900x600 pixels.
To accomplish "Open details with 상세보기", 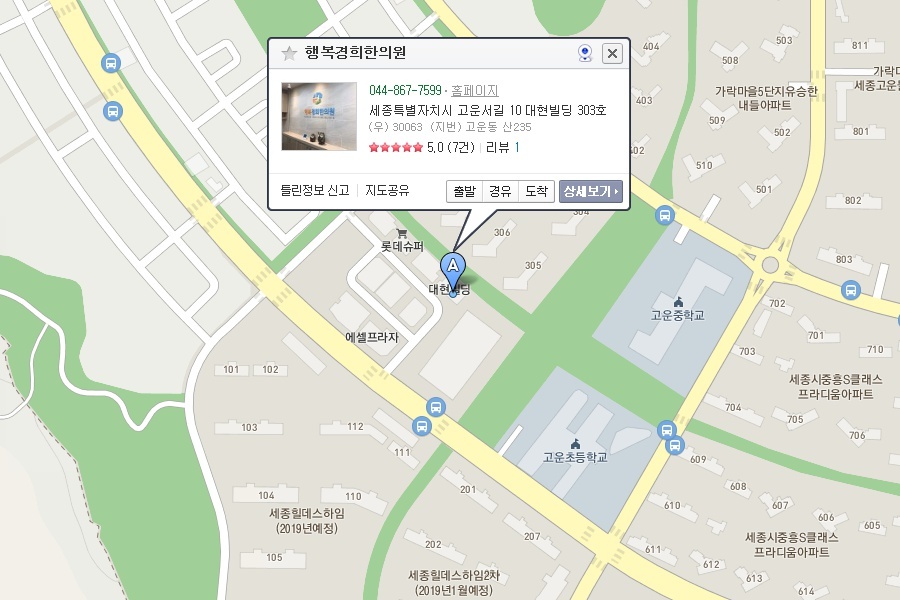I will point(591,191).
